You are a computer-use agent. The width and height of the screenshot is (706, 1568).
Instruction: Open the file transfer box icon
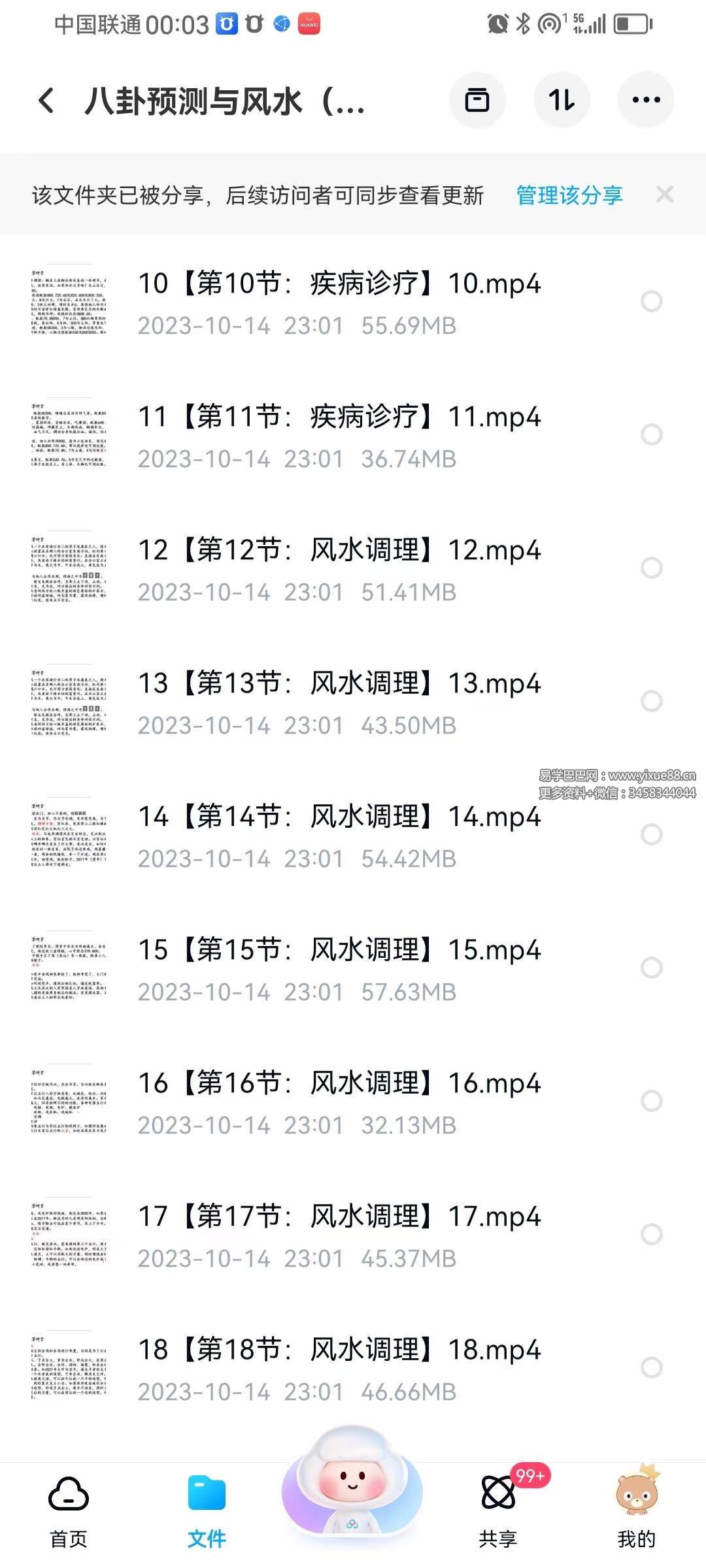tap(477, 100)
